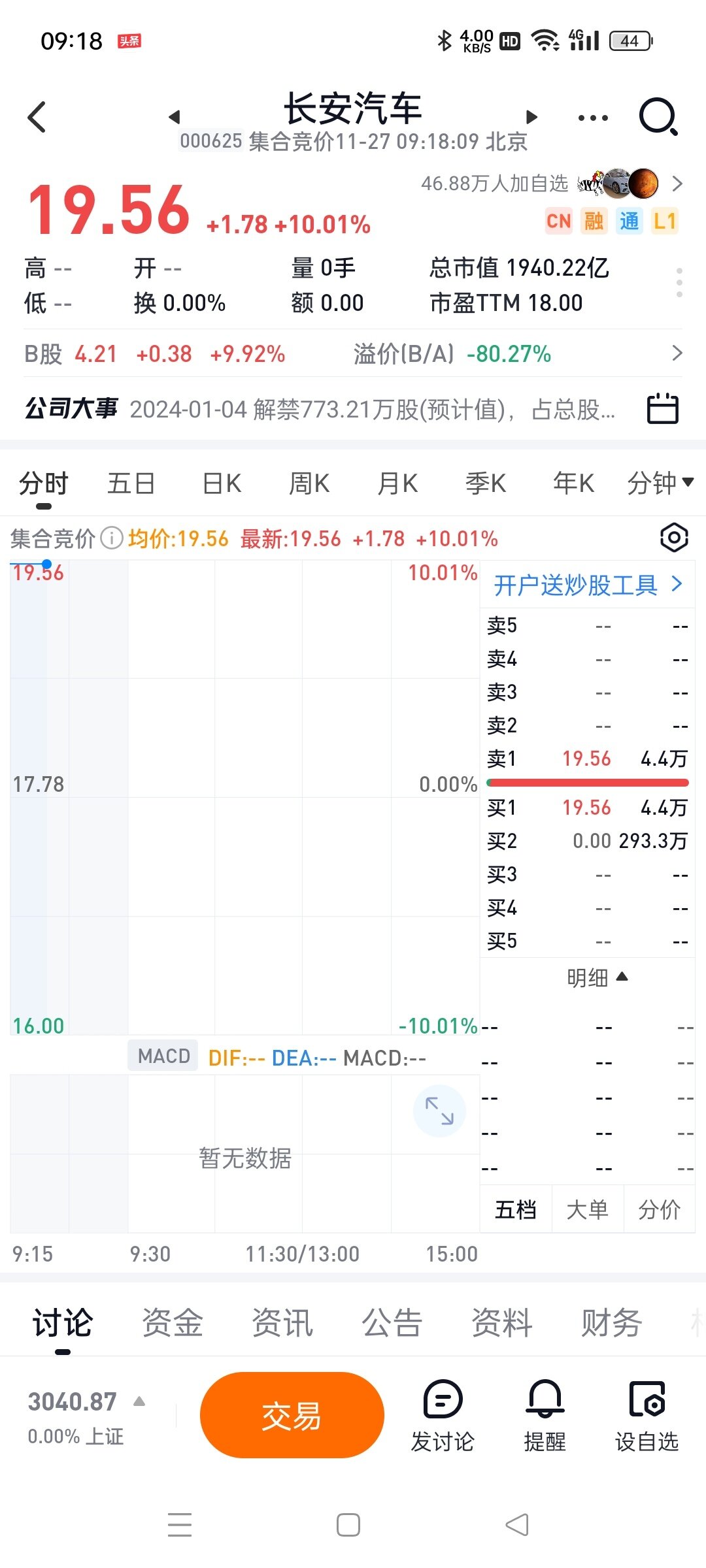Screen dimensions: 706x1568
Task: Open the 公司大事 calendar icon
Action: click(663, 409)
